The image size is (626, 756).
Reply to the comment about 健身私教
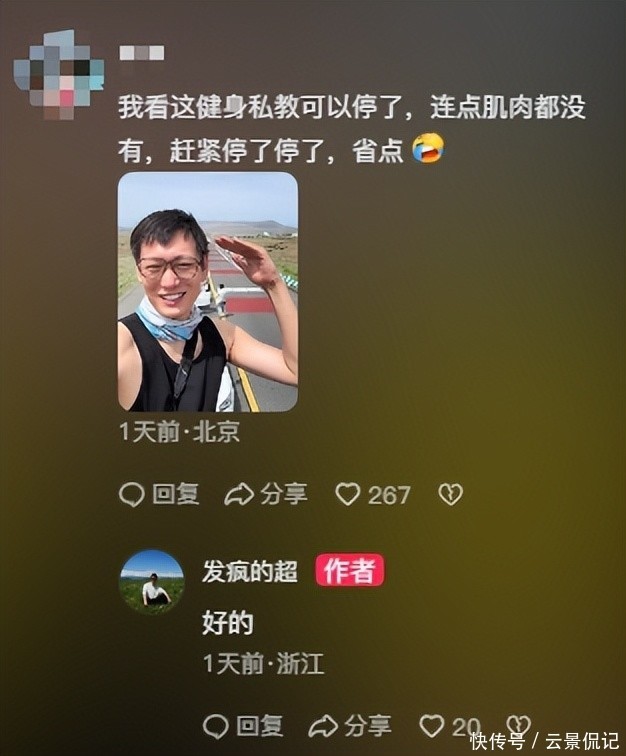(160, 494)
